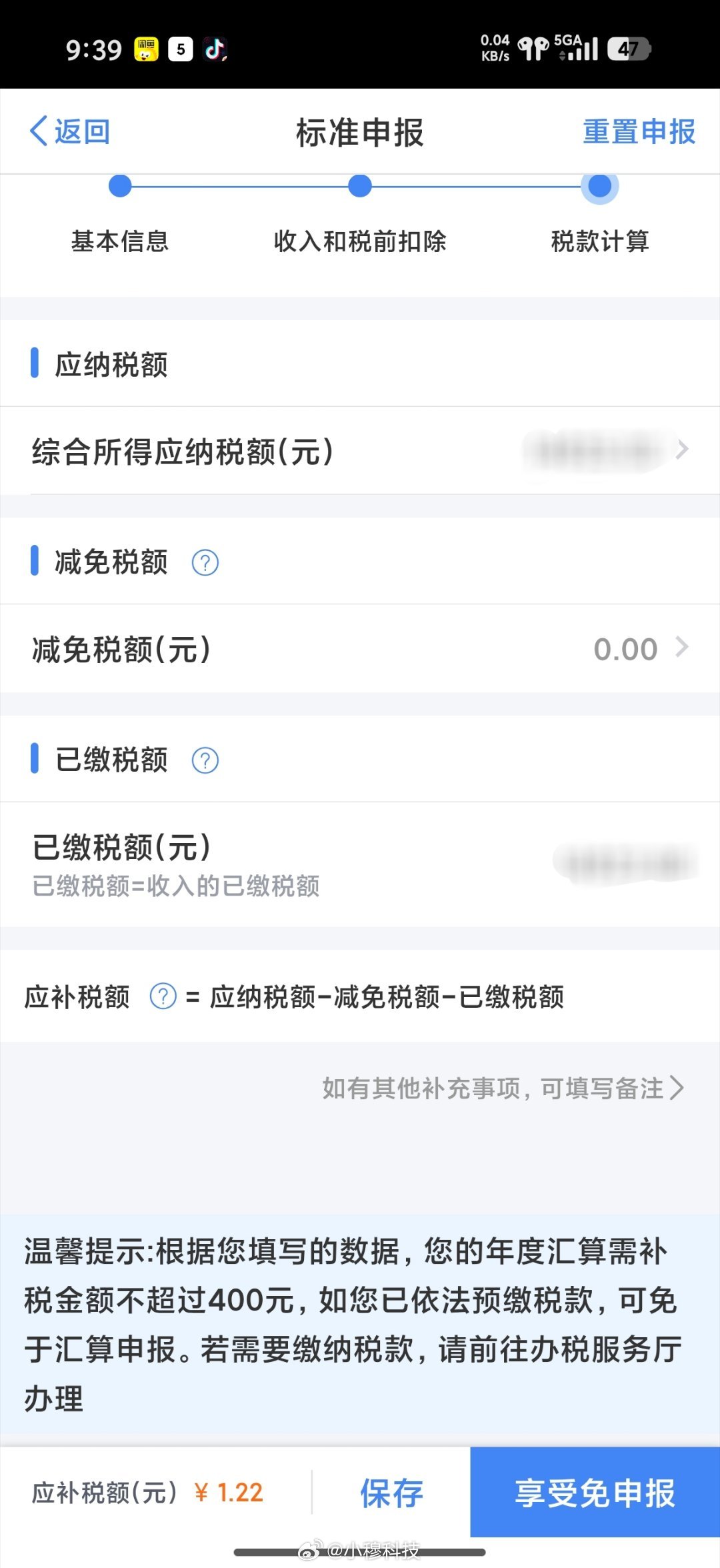Screen dimensions: 720x1568
Task: Expand the 减免税额(元) row
Action: 360,648
